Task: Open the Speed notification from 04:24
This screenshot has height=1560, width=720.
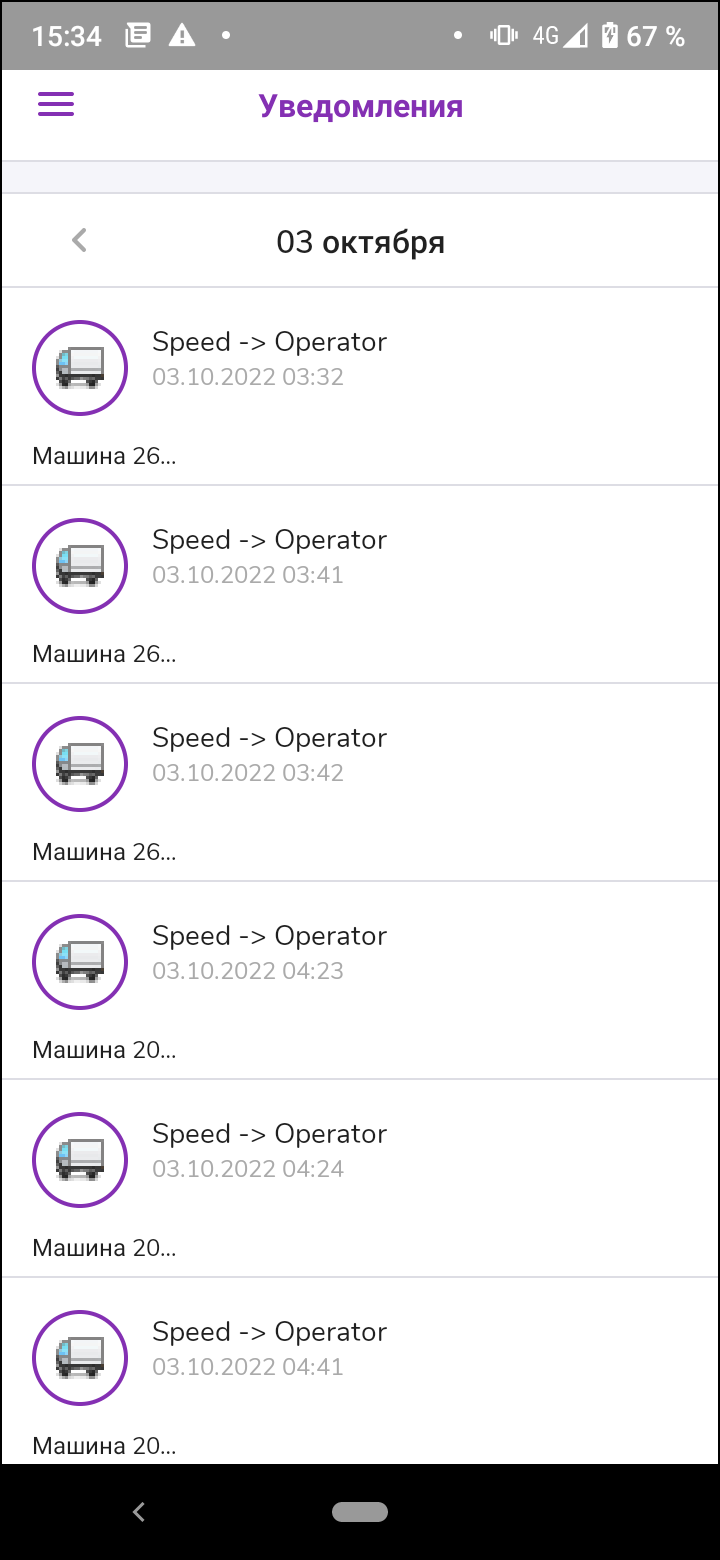Action: coord(360,1179)
